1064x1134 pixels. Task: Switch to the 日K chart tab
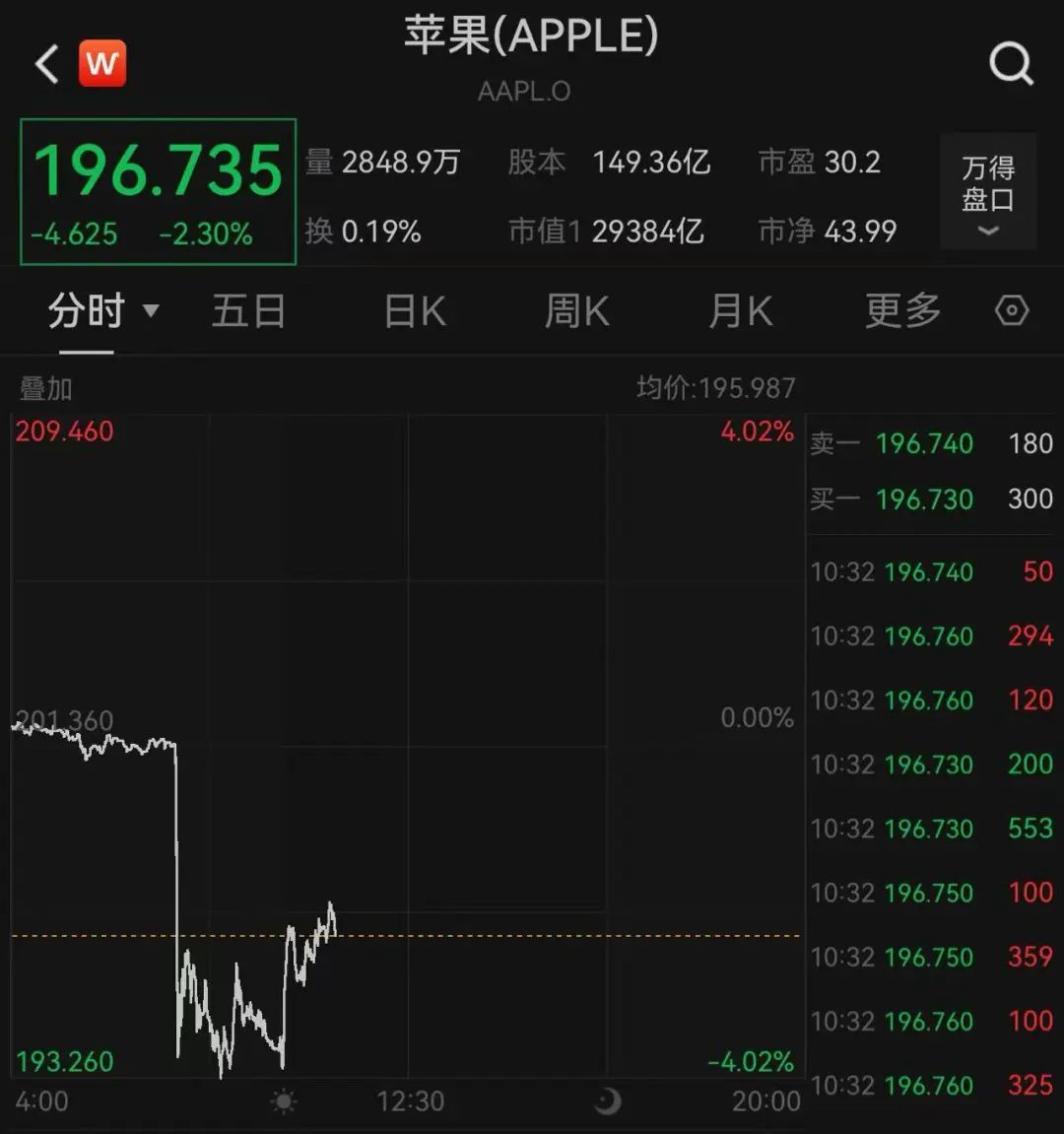click(x=415, y=311)
